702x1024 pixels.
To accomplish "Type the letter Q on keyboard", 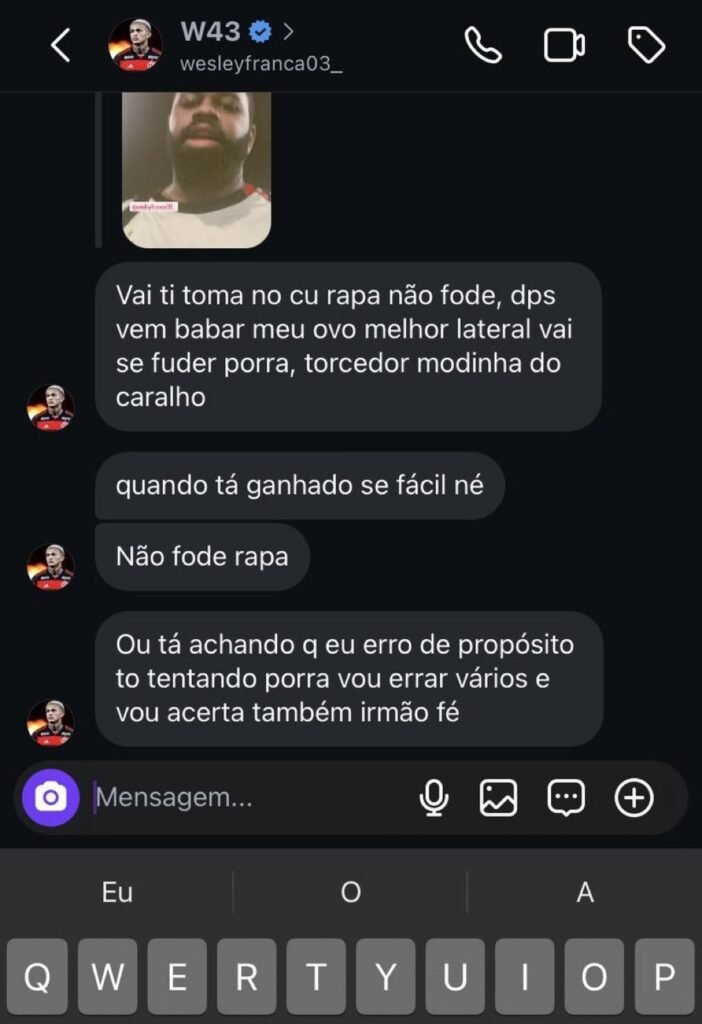I will 37,977.
